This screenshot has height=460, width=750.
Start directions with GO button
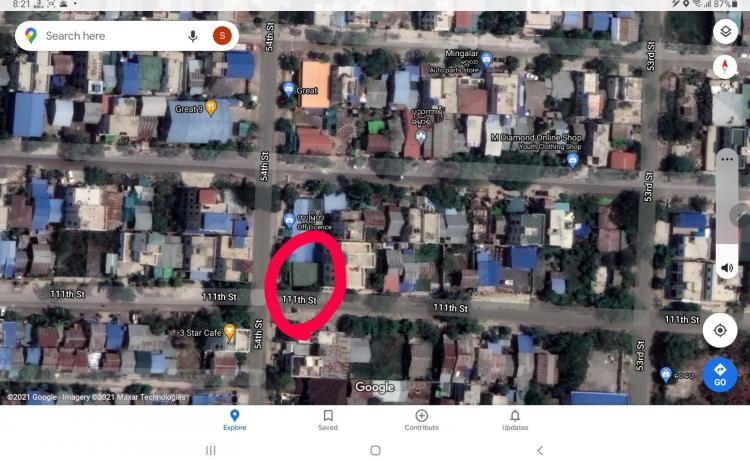pyautogui.click(x=719, y=374)
